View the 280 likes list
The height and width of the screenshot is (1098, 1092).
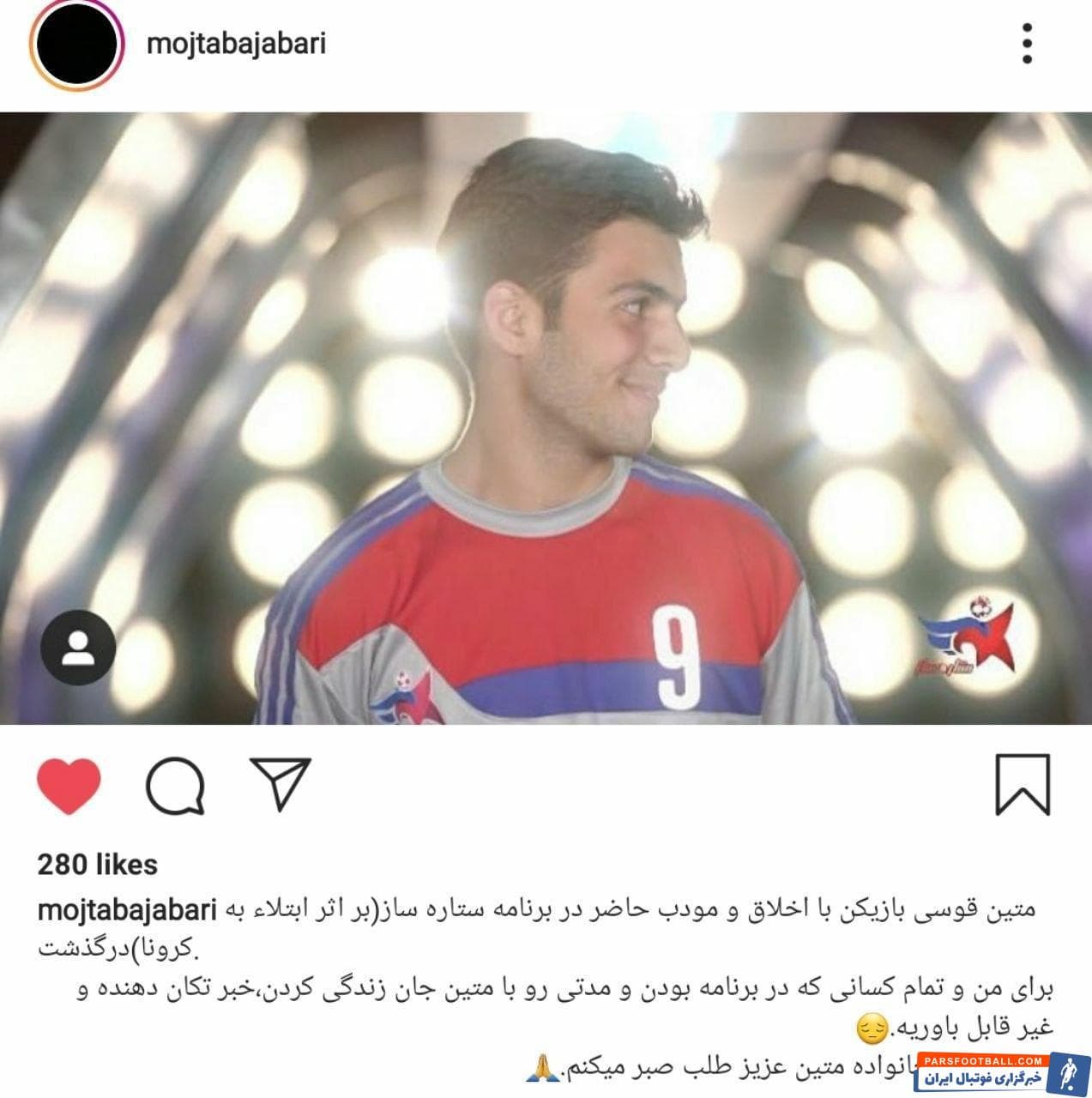98,865
